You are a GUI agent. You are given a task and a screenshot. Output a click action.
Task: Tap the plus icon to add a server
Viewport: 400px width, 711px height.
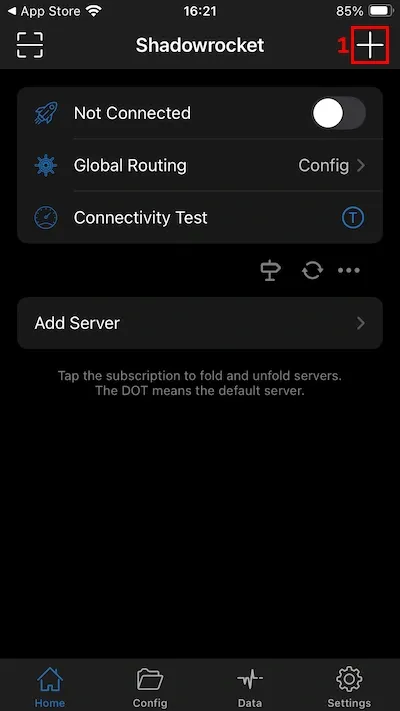[370, 45]
